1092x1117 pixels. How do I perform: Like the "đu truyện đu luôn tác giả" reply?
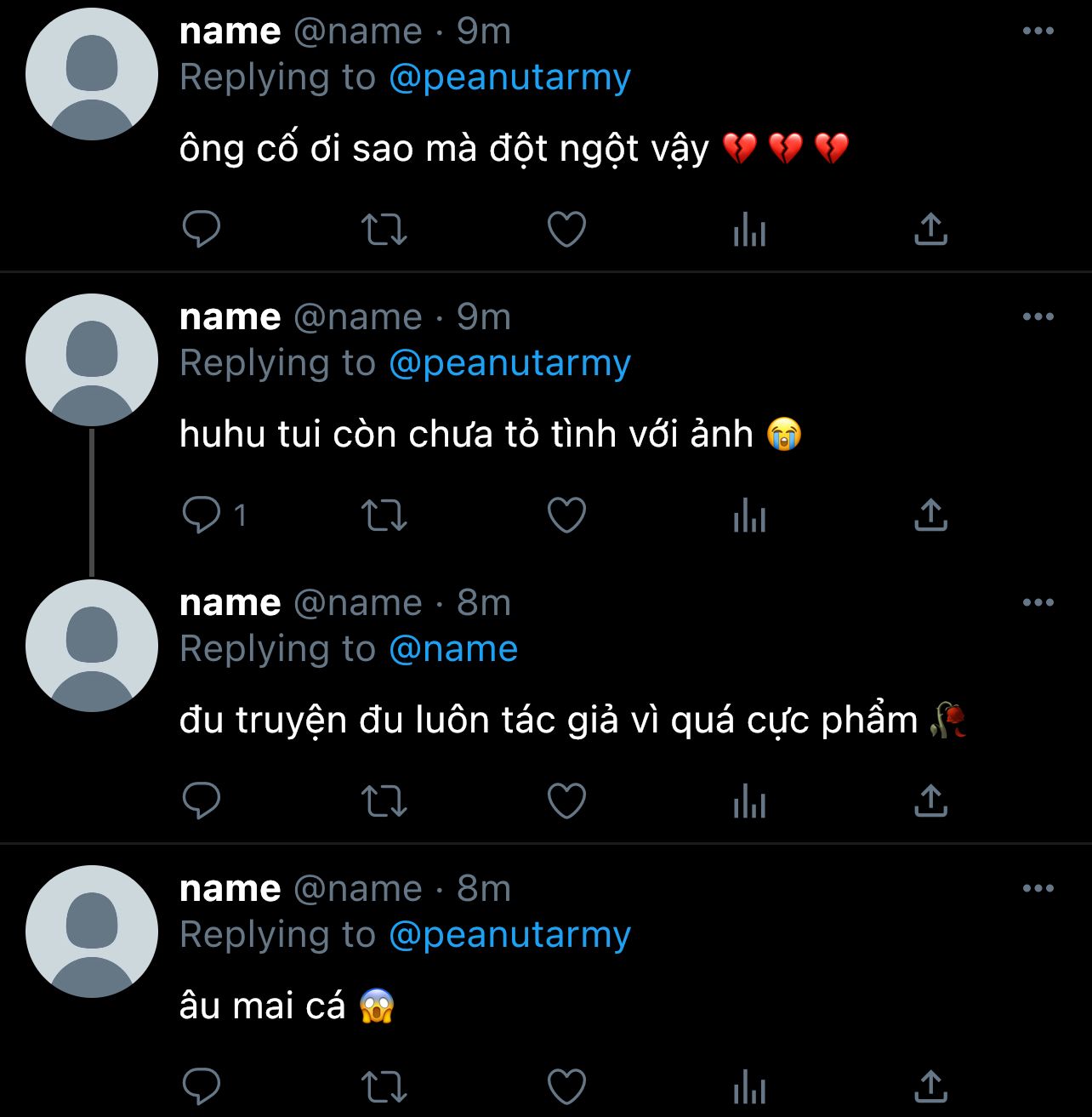point(566,801)
